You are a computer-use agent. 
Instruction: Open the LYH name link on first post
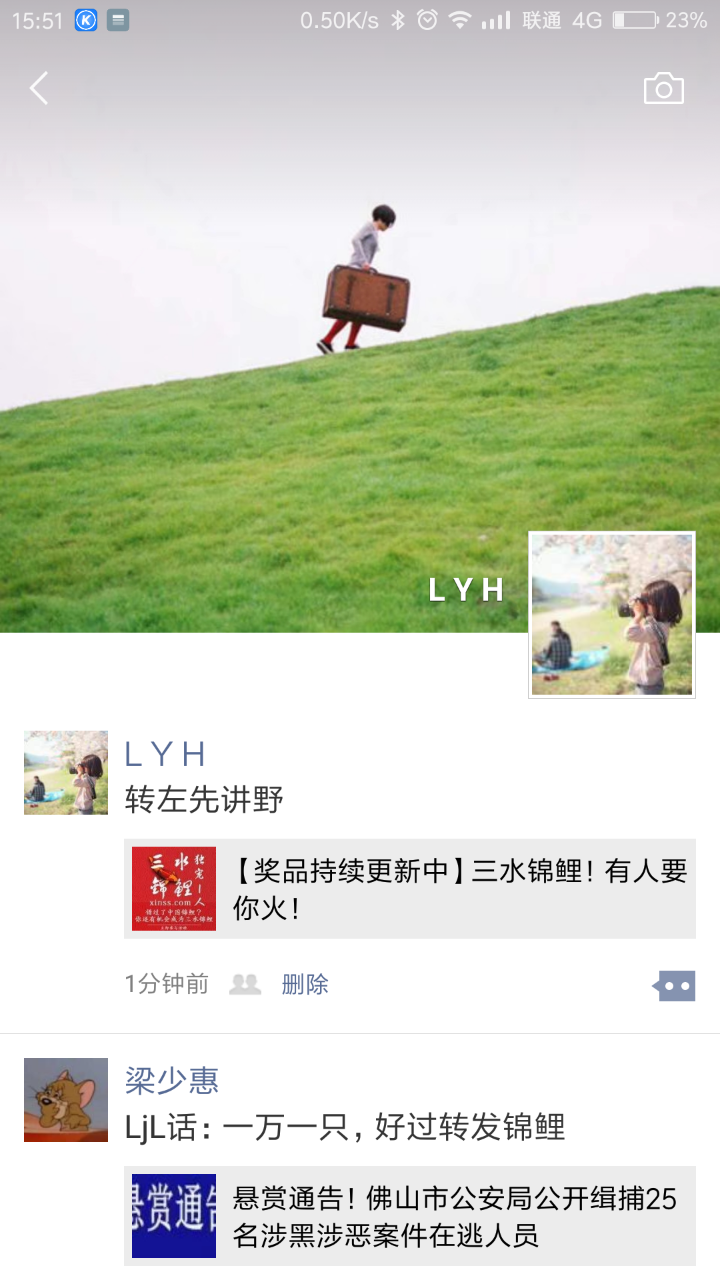166,754
